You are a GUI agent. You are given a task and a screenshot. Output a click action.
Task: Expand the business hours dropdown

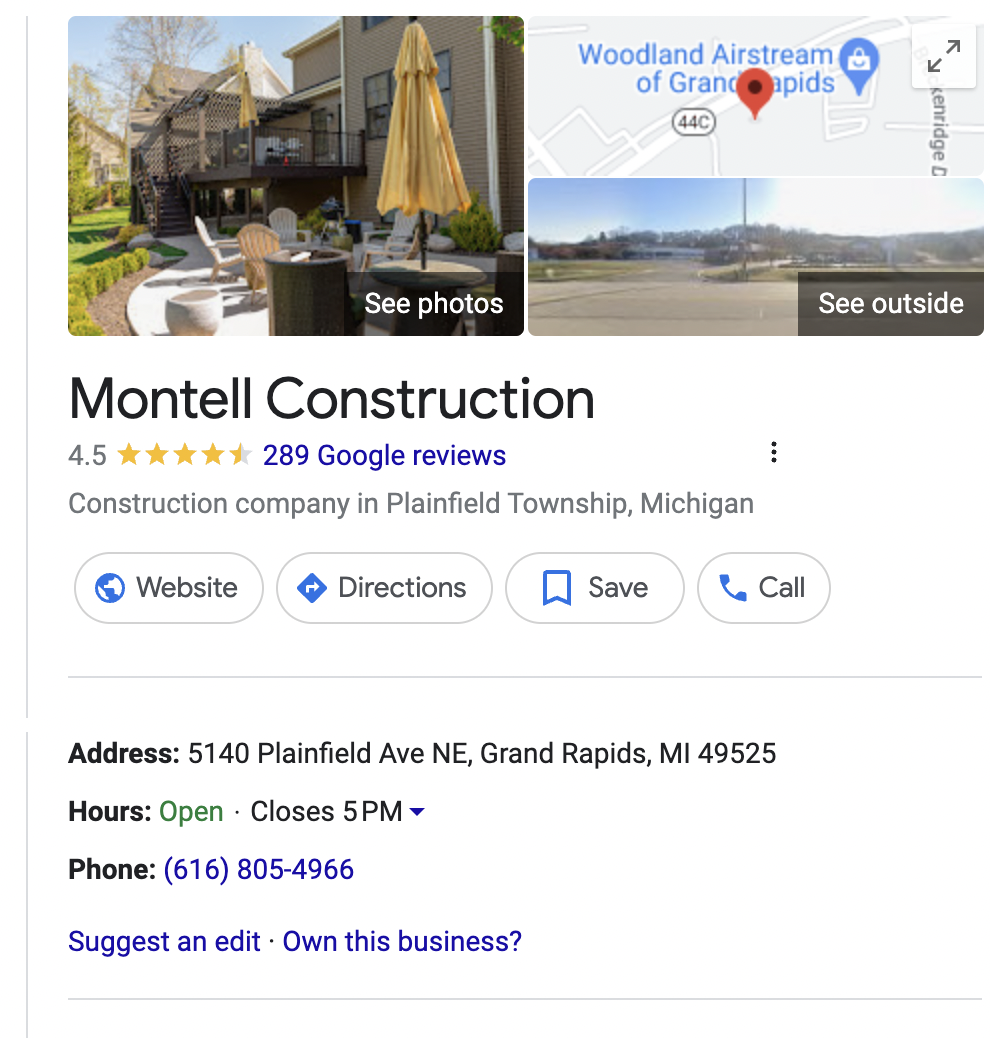click(417, 812)
